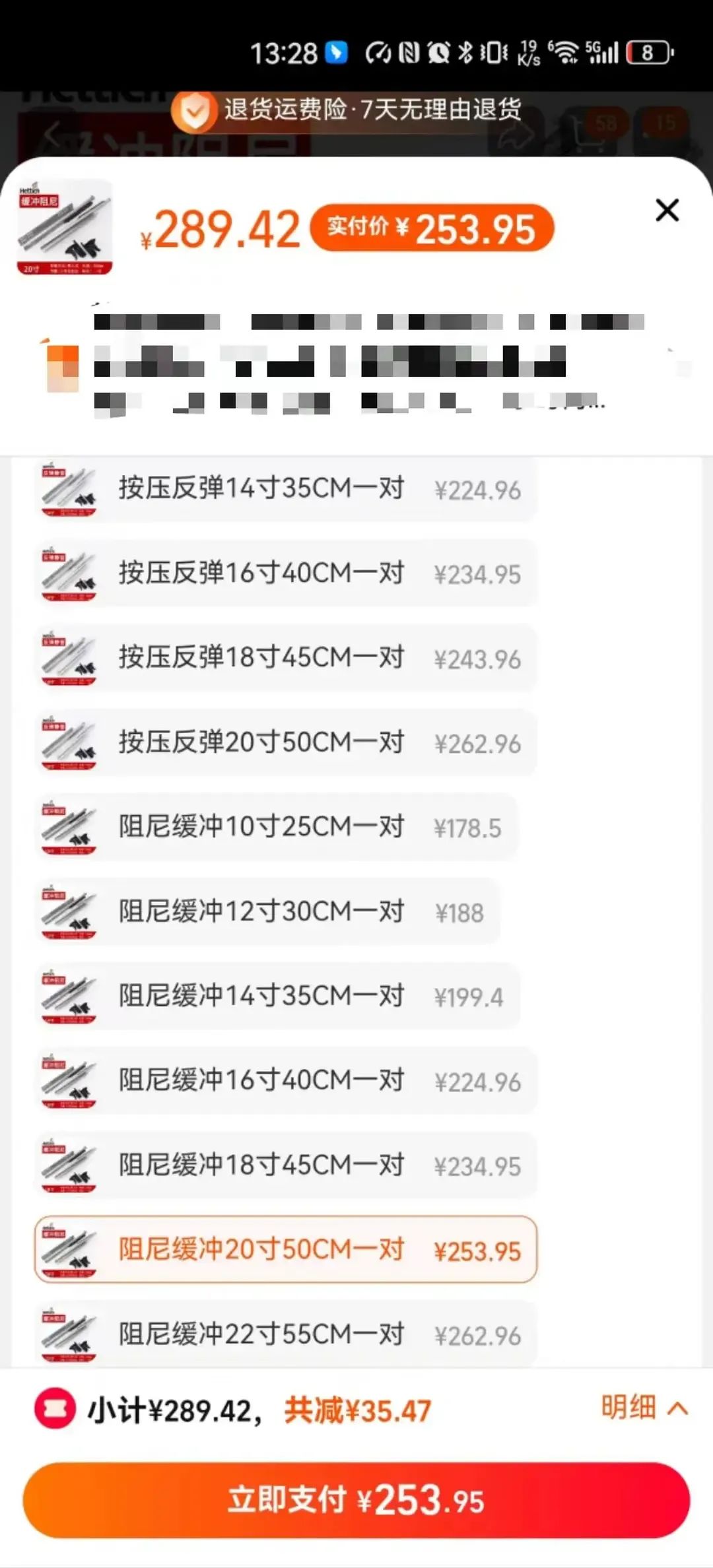Tap the 实付价¥253.95 price tag
The height and width of the screenshot is (1568, 713).
tap(433, 229)
